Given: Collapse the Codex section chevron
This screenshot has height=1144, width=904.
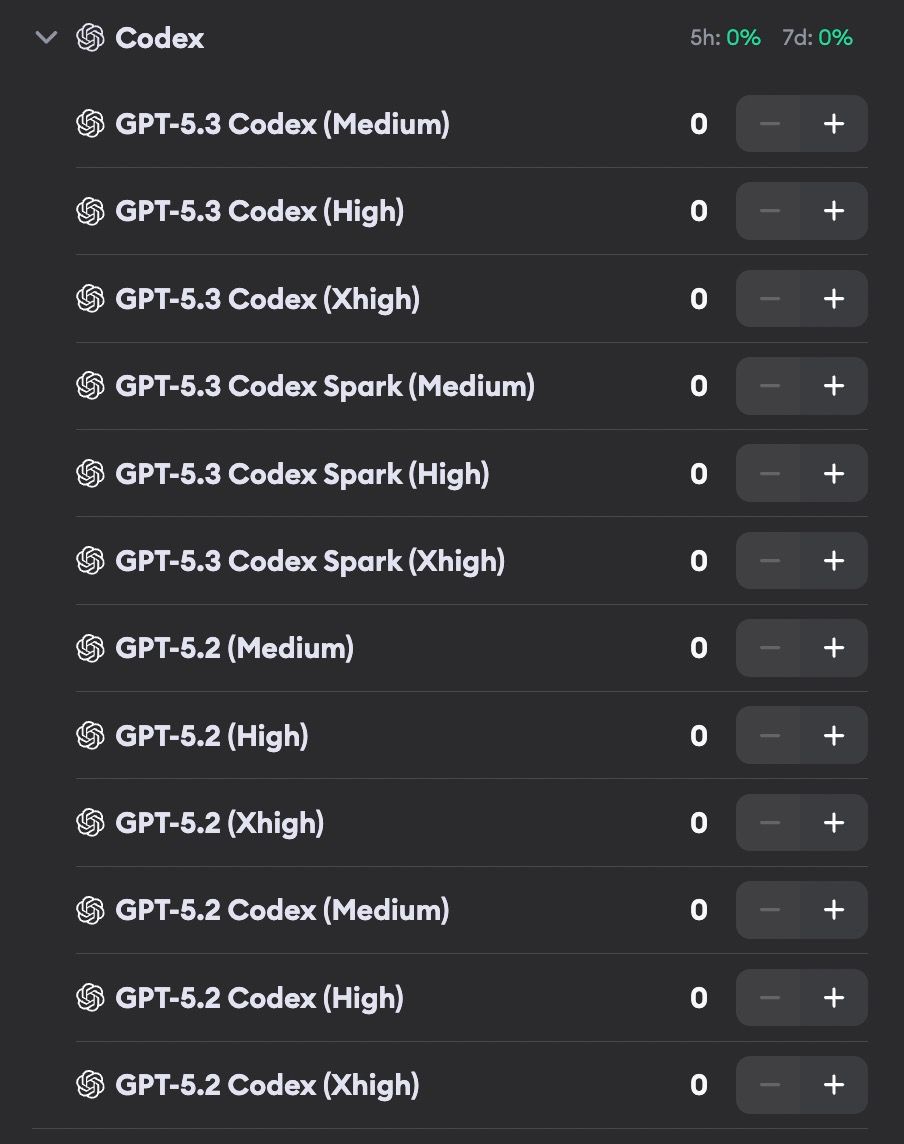Looking at the screenshot, I should coord(45,38).
